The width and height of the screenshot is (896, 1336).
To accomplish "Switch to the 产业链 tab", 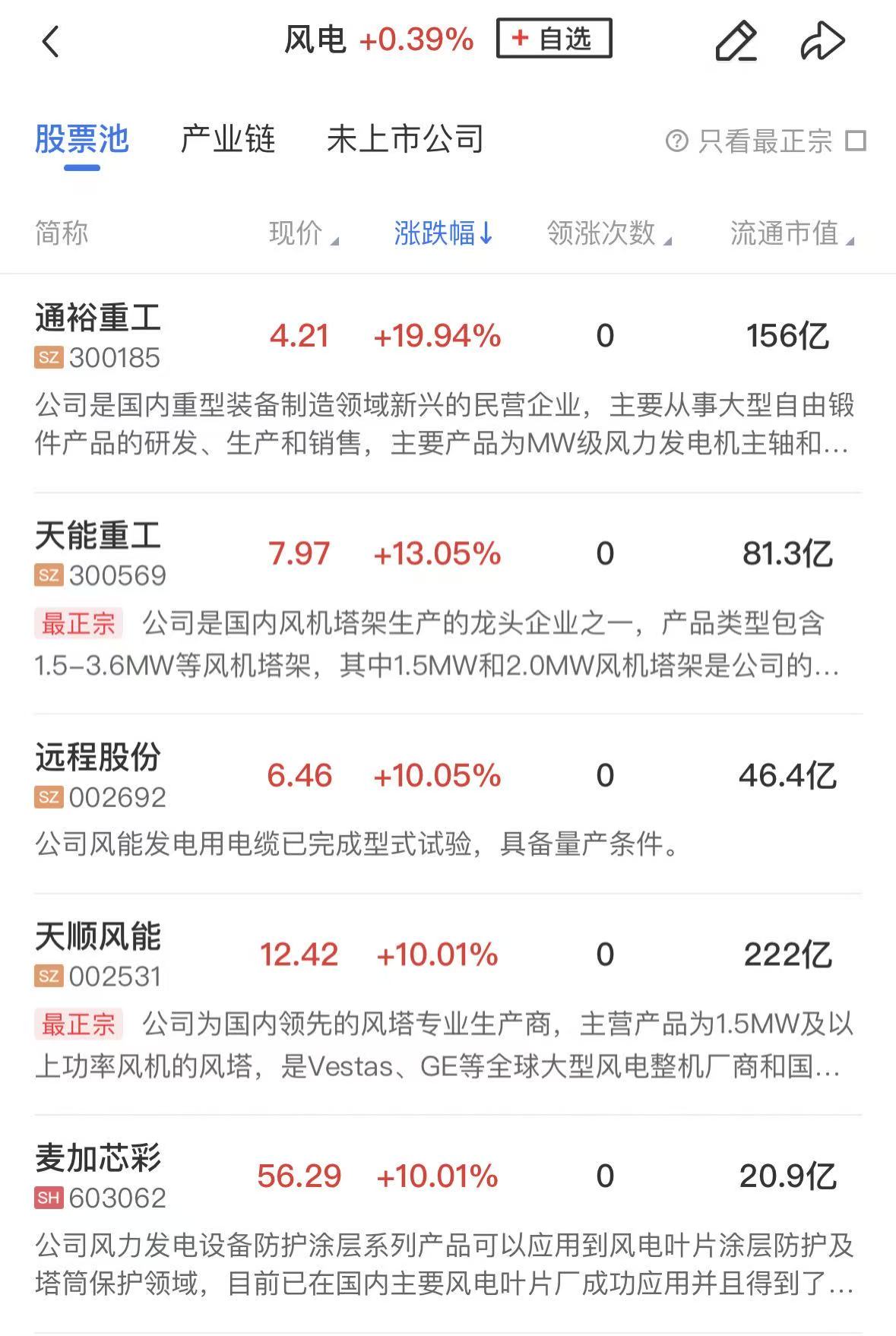I will 227,140.
